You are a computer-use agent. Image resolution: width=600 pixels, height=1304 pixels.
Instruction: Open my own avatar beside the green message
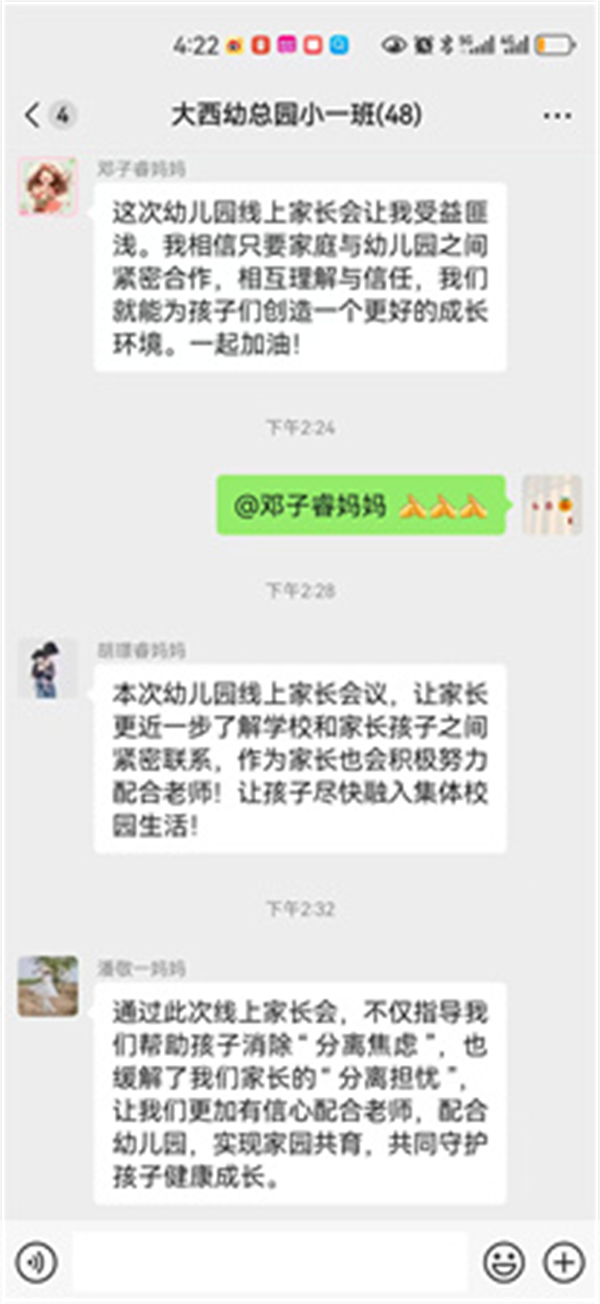coord(552,505)
